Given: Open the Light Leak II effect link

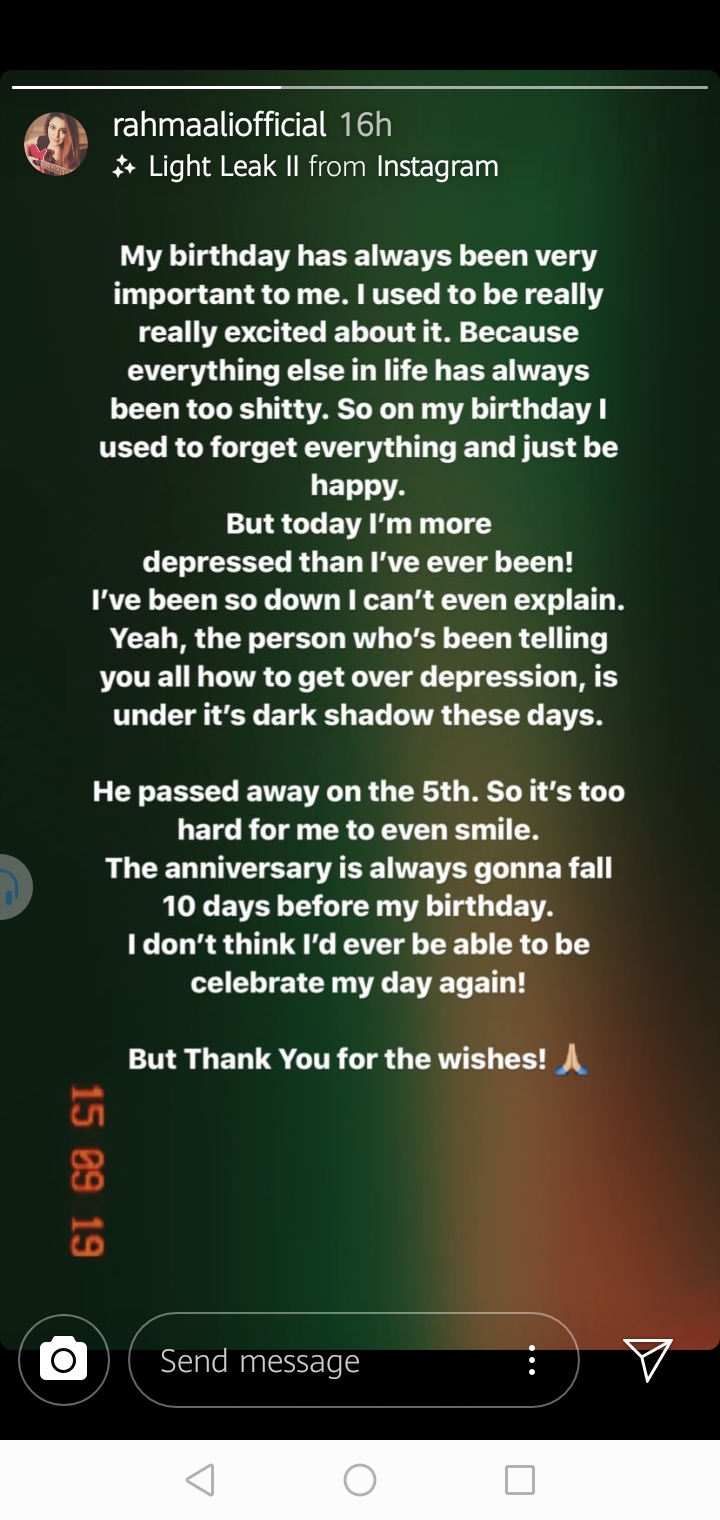Looking at the screenshot, I should click(x=222, y=166).
